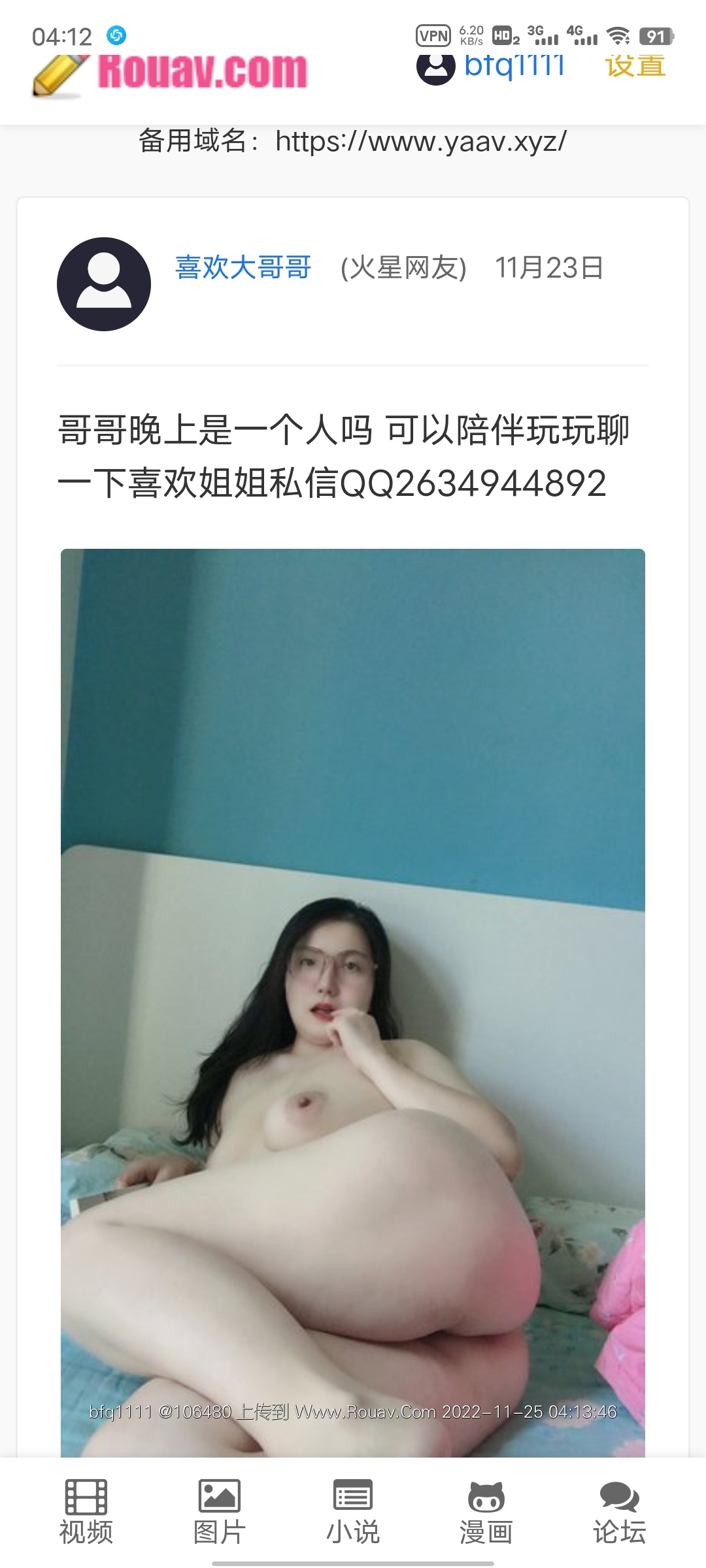Switch to the 论坛 tab
This screenshot has width=706, height=1568.
pyautogui.click(x=619, y=1512)
